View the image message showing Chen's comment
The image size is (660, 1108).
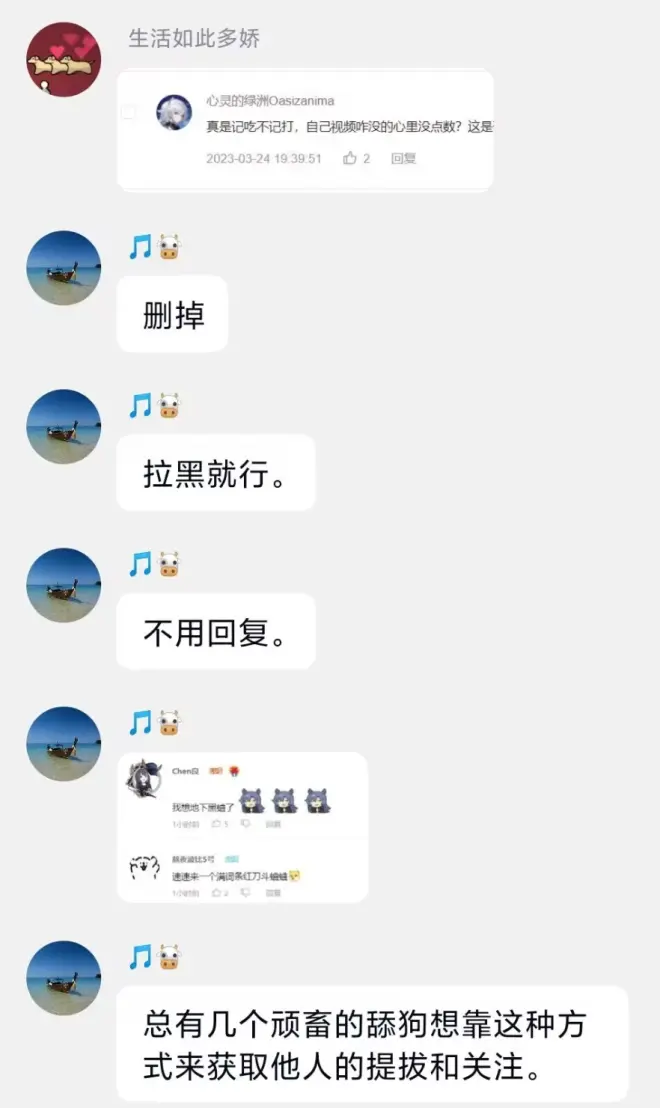242,827
